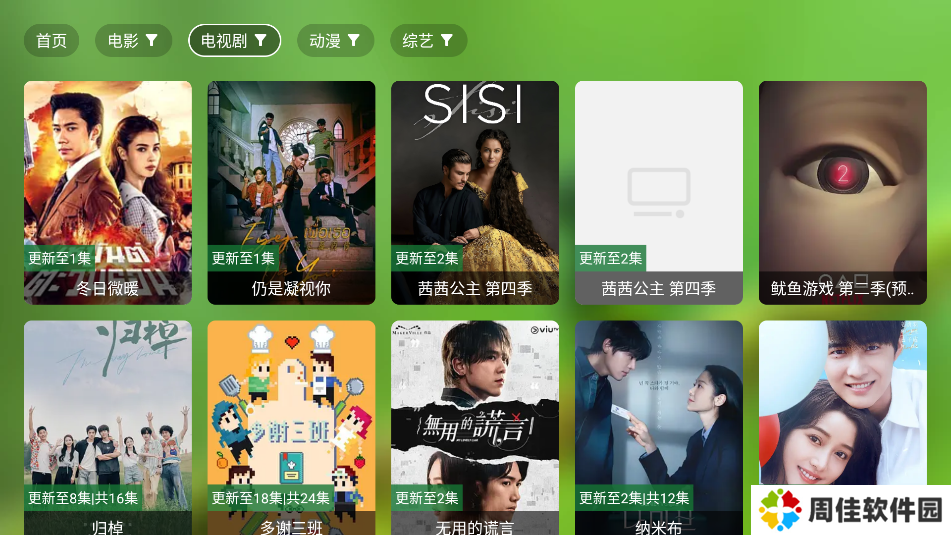The height and width of the screenshot is (535, 951).
Task: Open the drama 无用的谎言
Action: click(475, 427)
